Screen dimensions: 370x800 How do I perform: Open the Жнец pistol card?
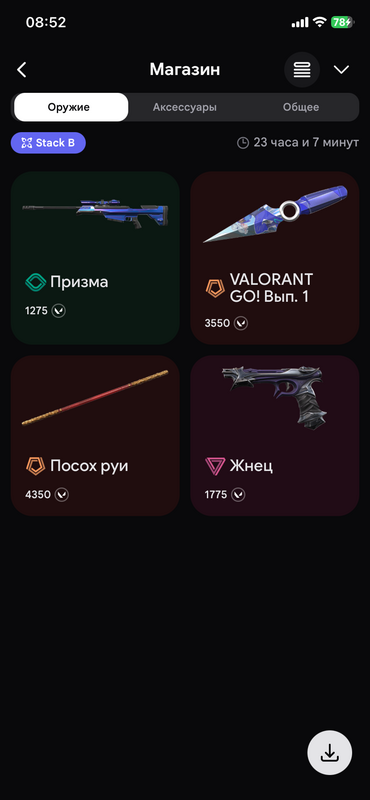[275, 436]
